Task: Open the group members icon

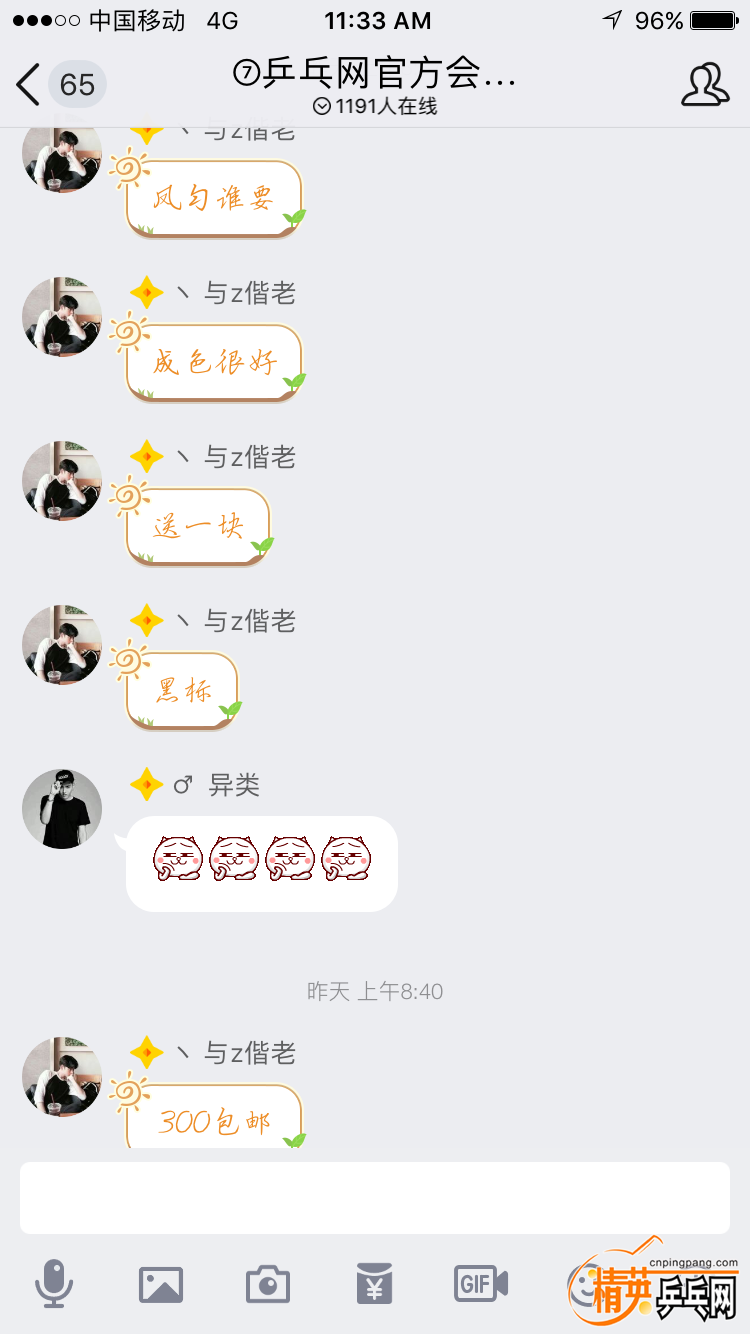Action: tap(705, 85)
